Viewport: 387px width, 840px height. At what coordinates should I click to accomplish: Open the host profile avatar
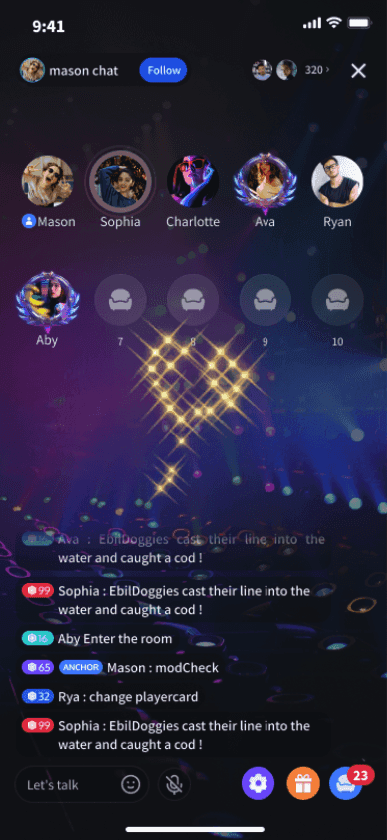click(32, 70)
